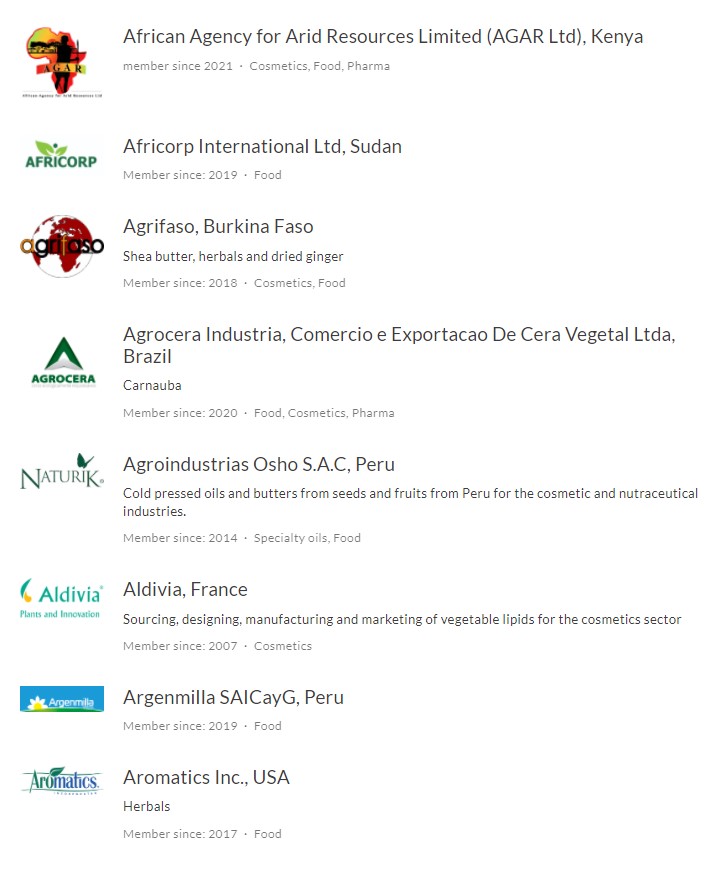This screenshot has height=874, width=712.
Task: Open the Aldivia, France member page
Action: click(x=185, y=590)
